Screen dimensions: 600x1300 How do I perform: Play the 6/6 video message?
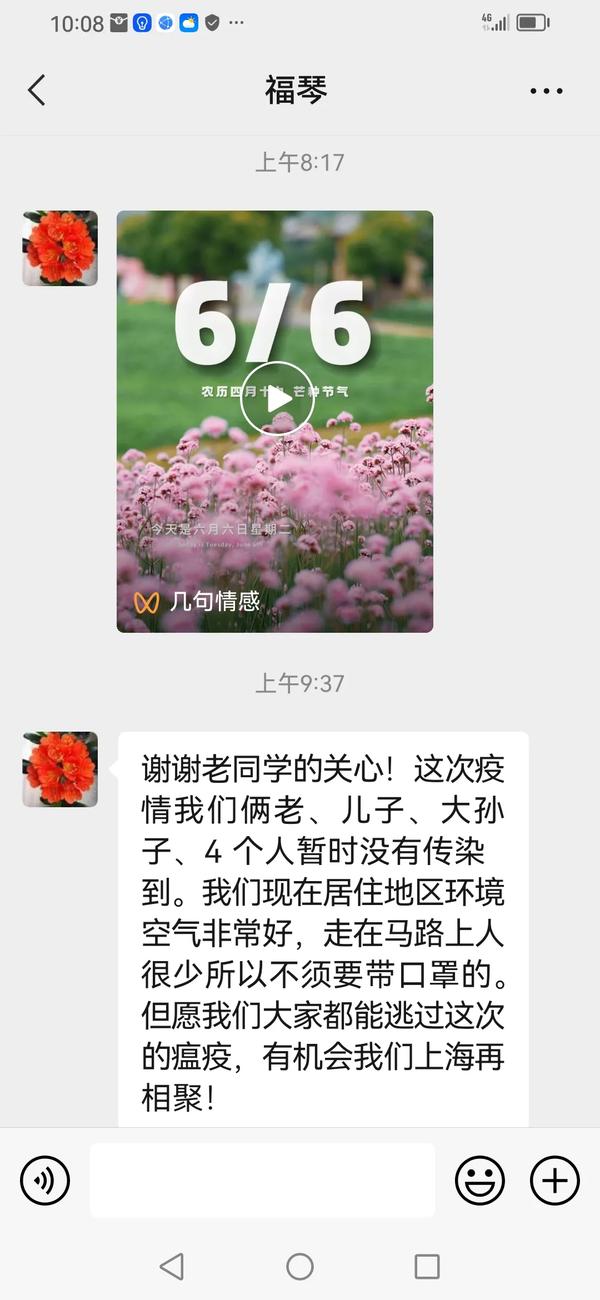click(x=277, y=398)
